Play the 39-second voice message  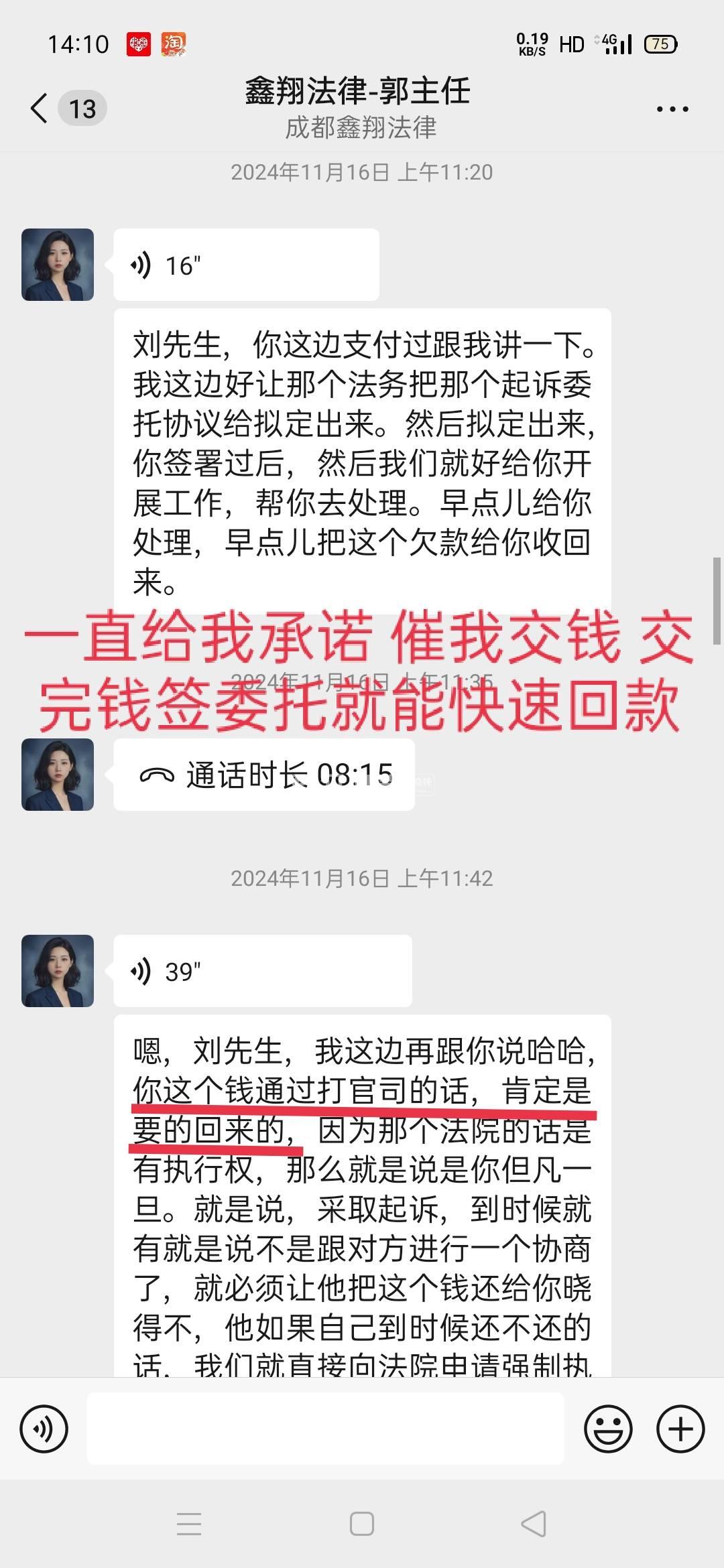pyautogui.click(x=261, y=971)
